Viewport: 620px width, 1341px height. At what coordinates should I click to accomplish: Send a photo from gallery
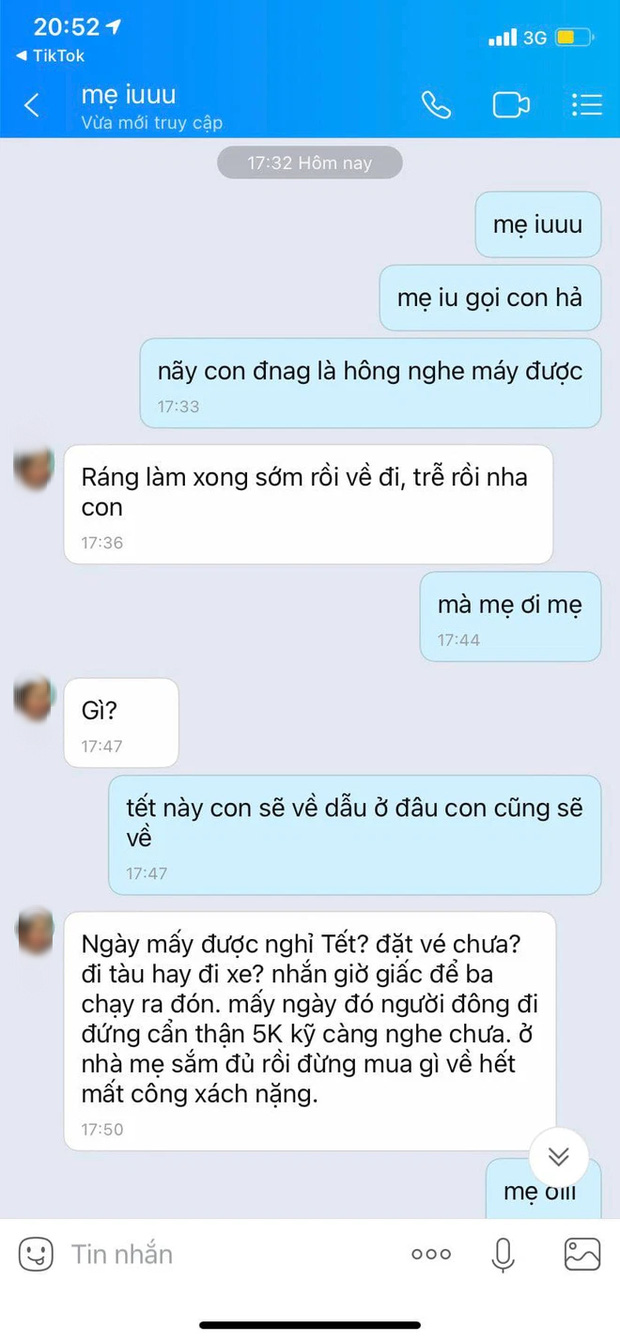pyautogui.click(x=581, y=1253)
